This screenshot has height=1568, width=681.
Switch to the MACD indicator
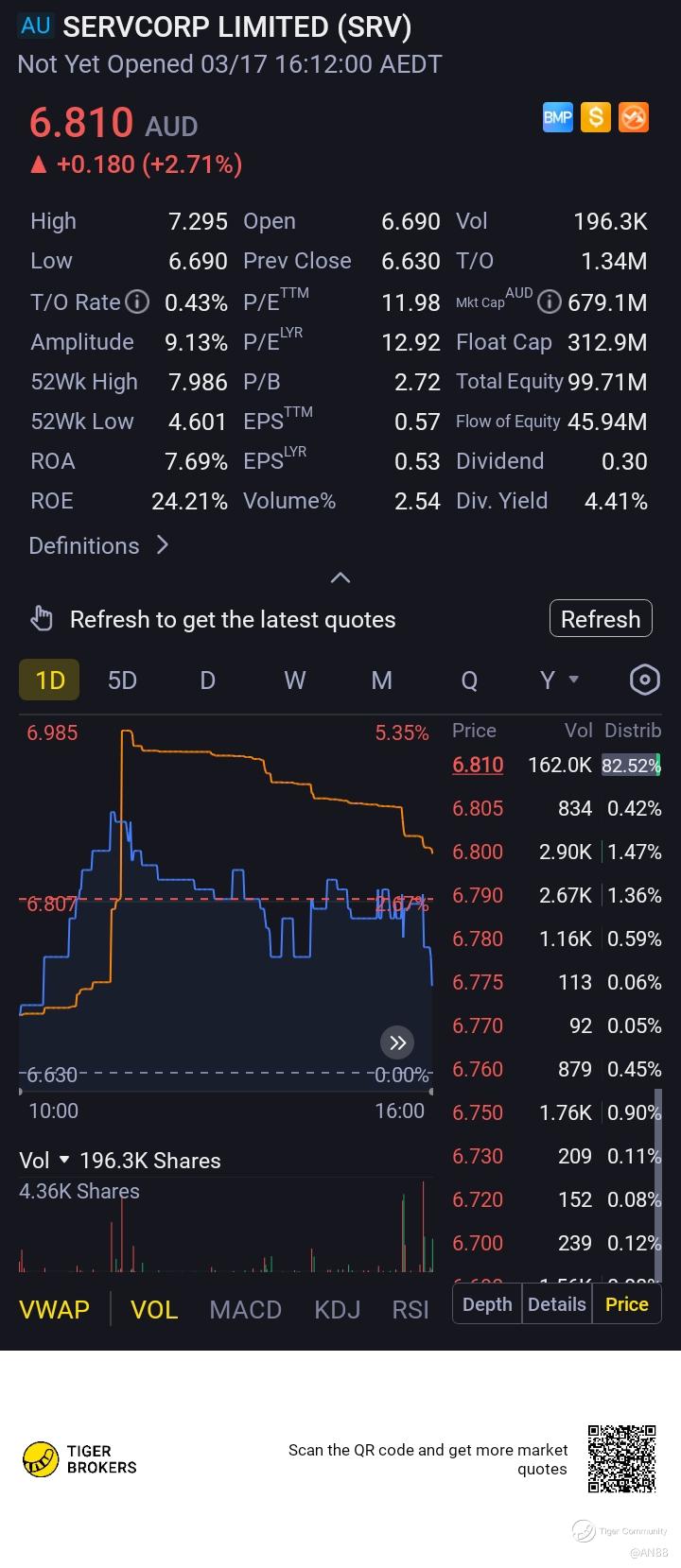point(245,1309)
